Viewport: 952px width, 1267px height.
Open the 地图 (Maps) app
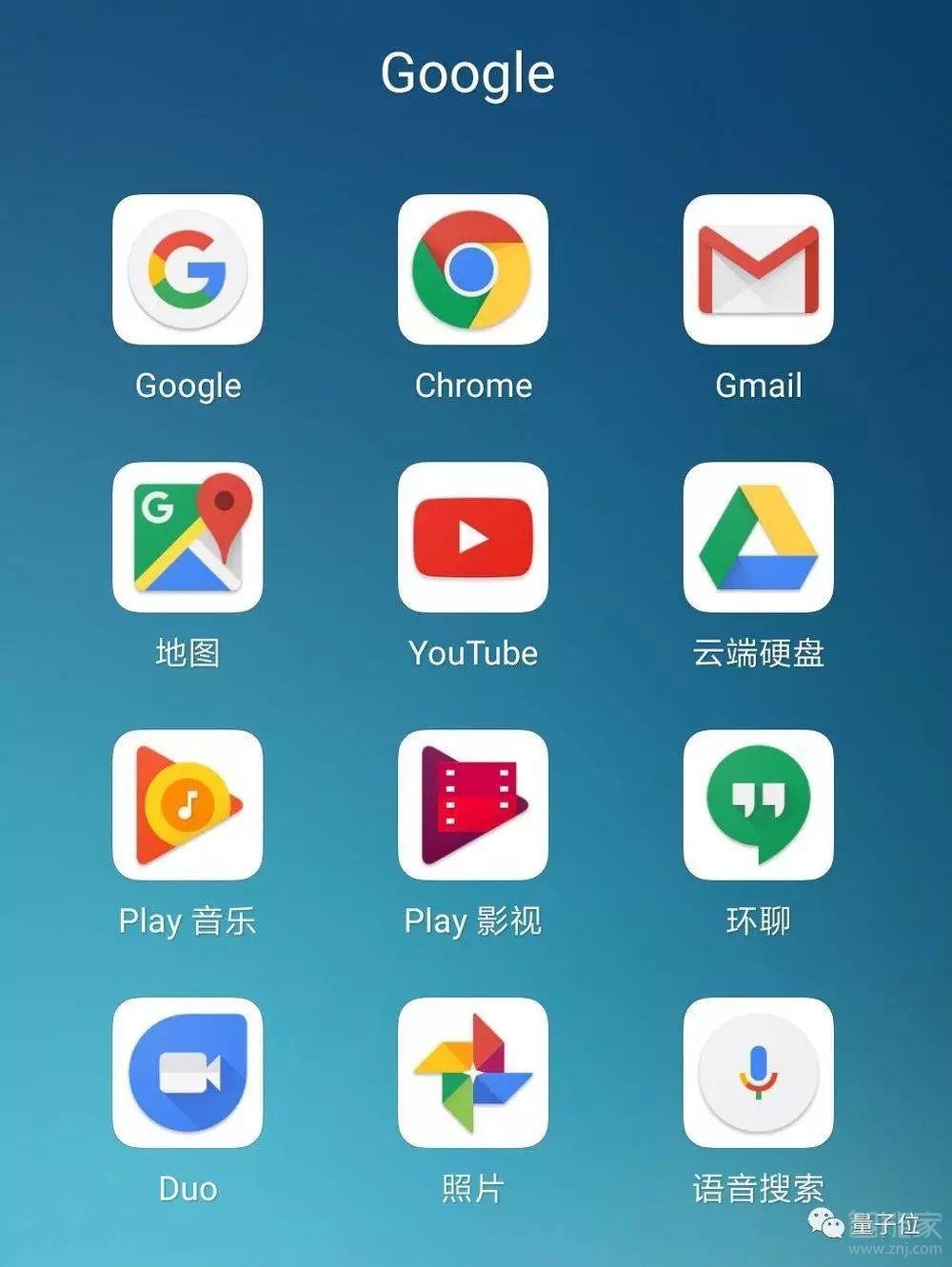click(188, 538)
